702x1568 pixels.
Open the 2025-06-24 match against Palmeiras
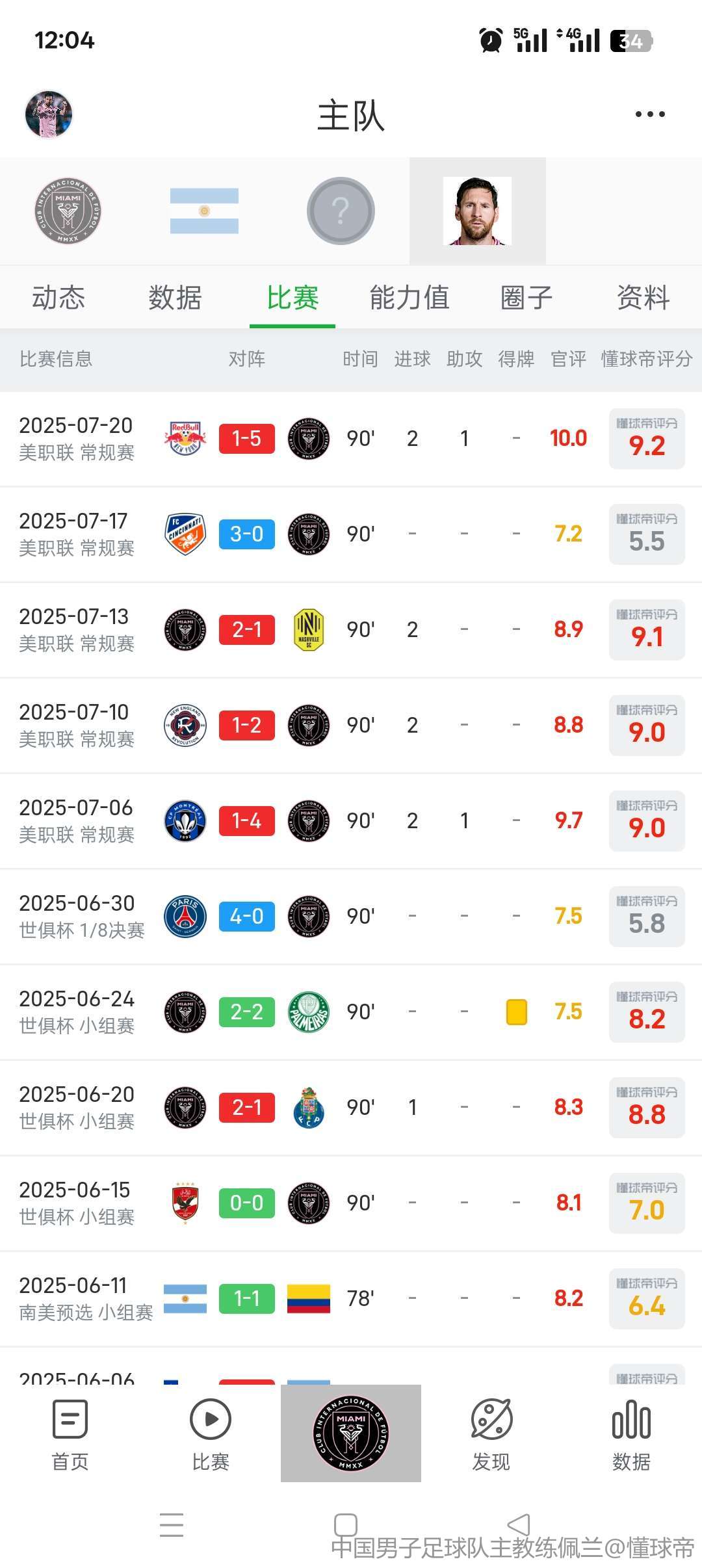coord(351,1012)
